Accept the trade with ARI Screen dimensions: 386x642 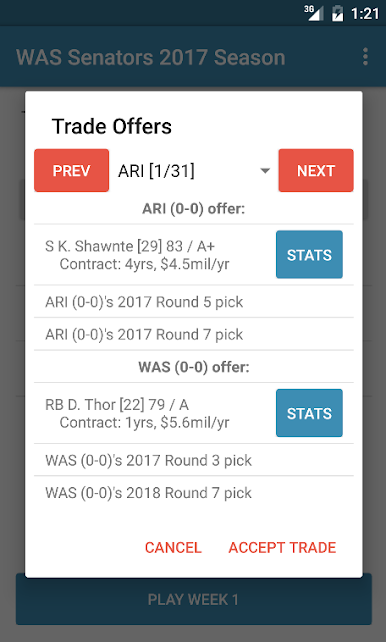[x=282, y=547]
